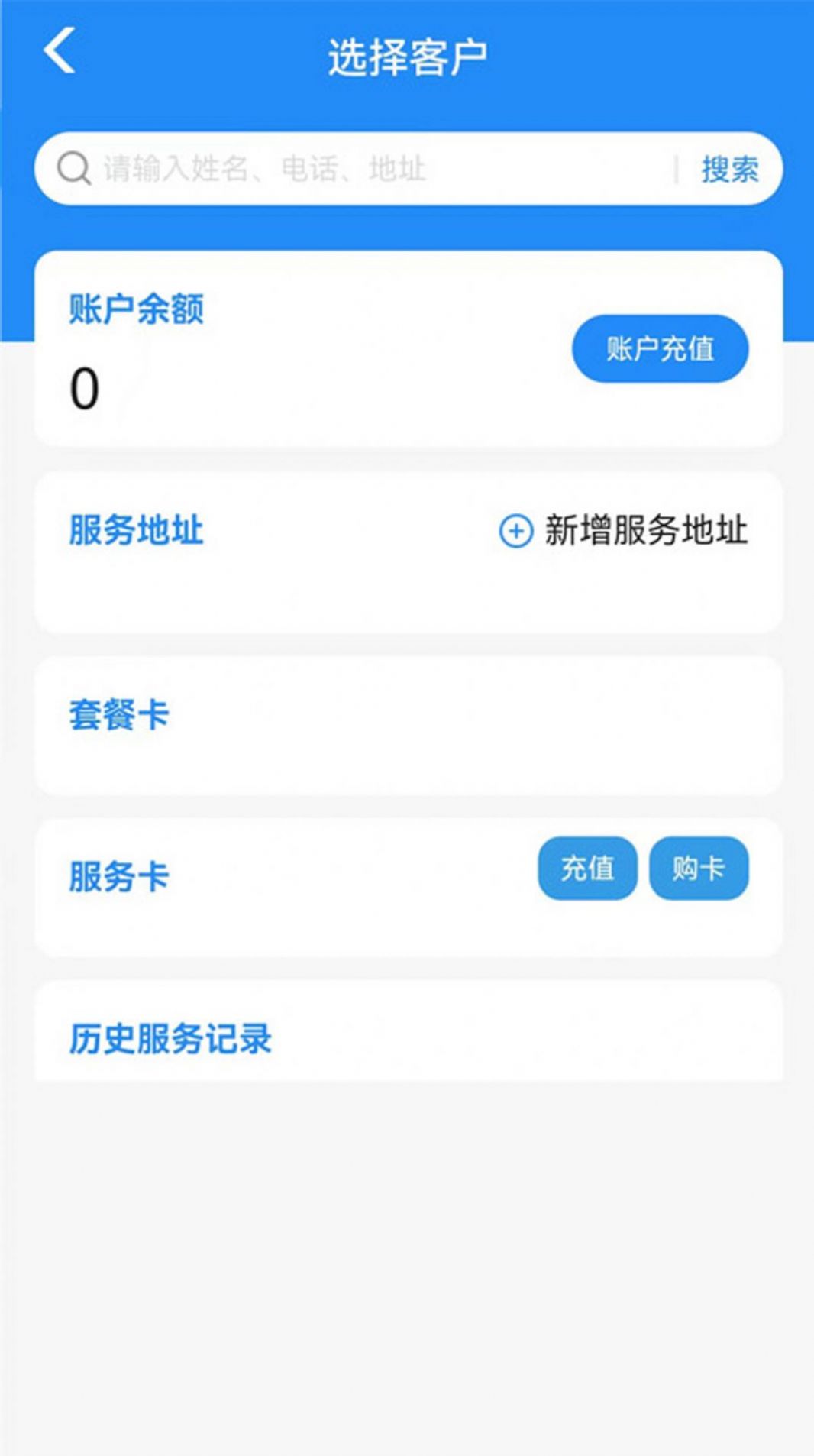Tap the 选择客户 title bar
814x1456 pixels.
point(407,53)
